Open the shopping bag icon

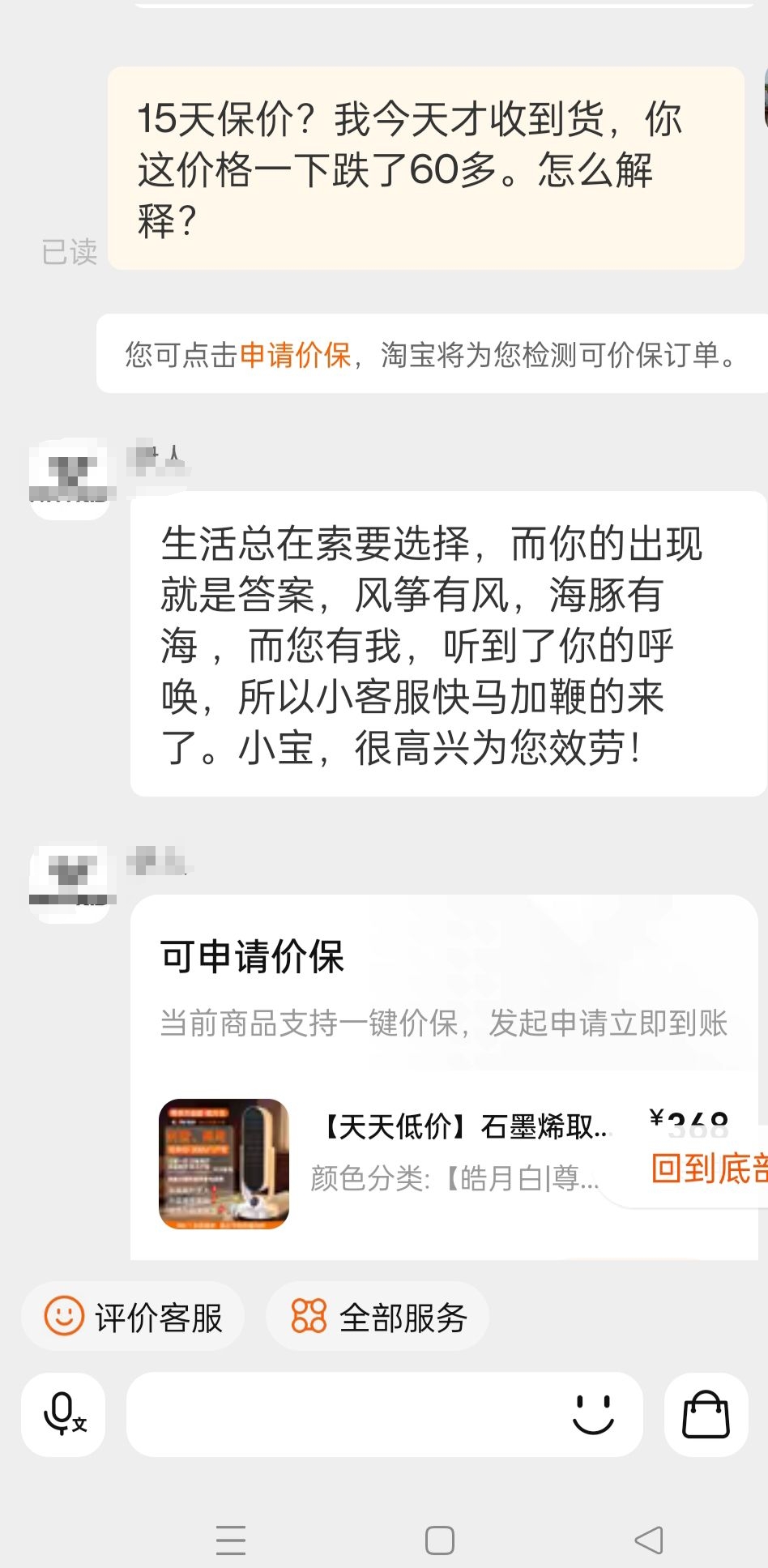(706, 1414)
